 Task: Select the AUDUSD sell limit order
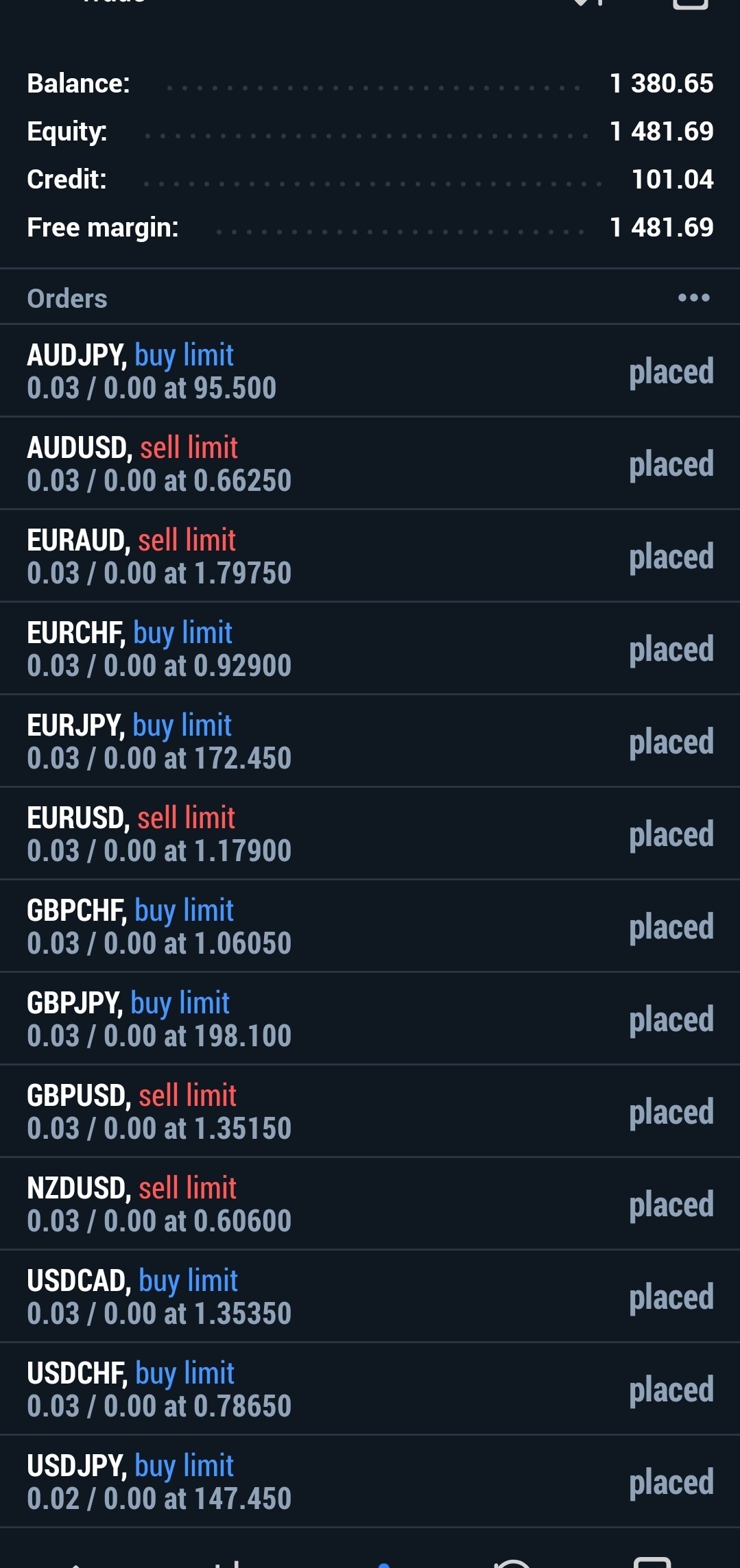click(370, 463)
